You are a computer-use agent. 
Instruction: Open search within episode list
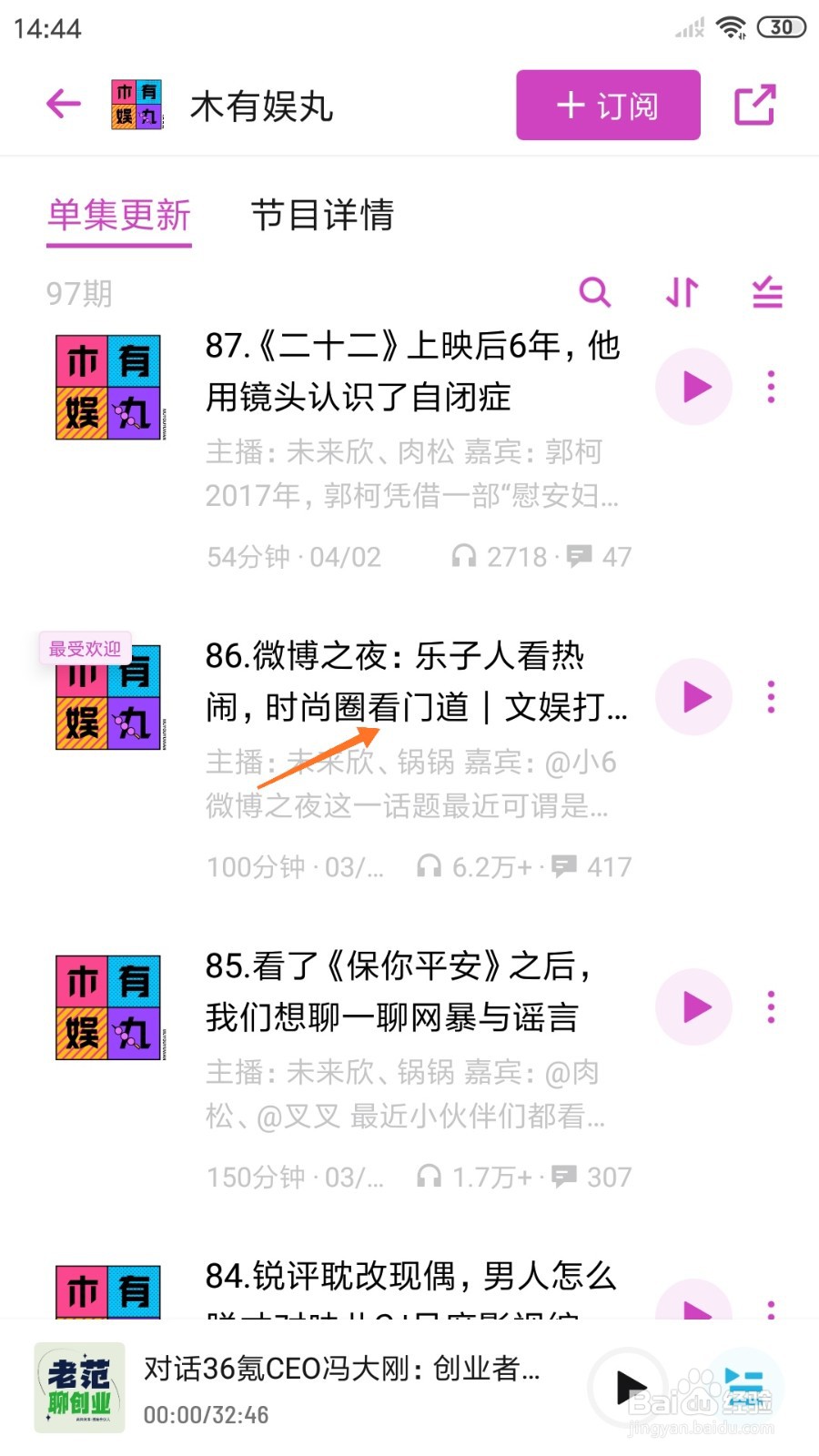(596, 293)
